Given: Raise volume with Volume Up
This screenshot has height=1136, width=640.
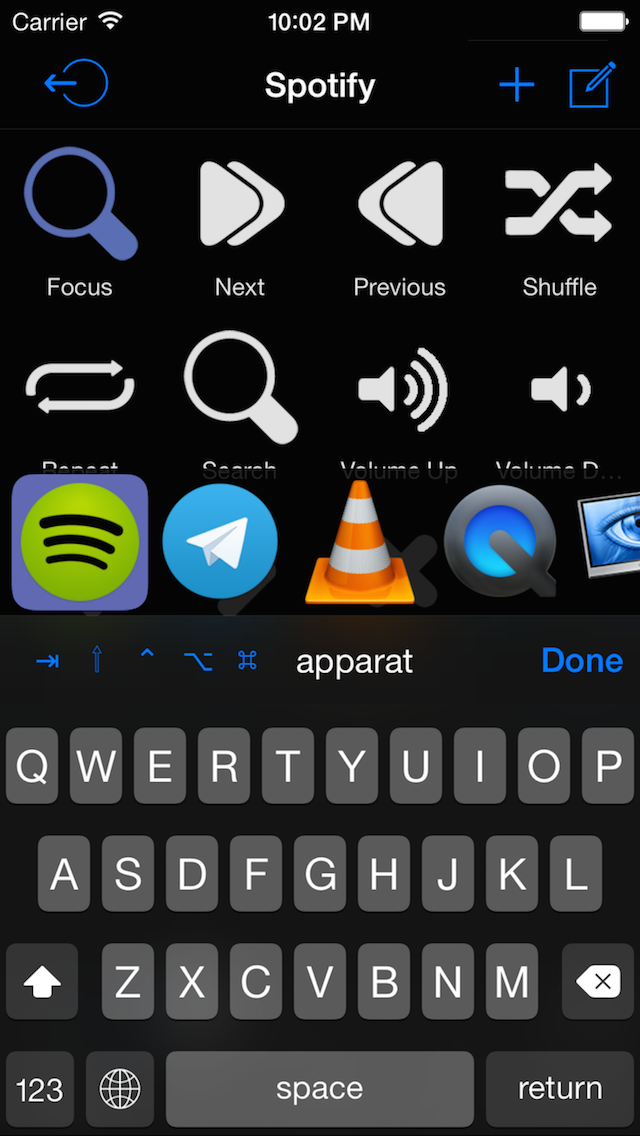Looking at the screenshot, I should click(400, 388).
